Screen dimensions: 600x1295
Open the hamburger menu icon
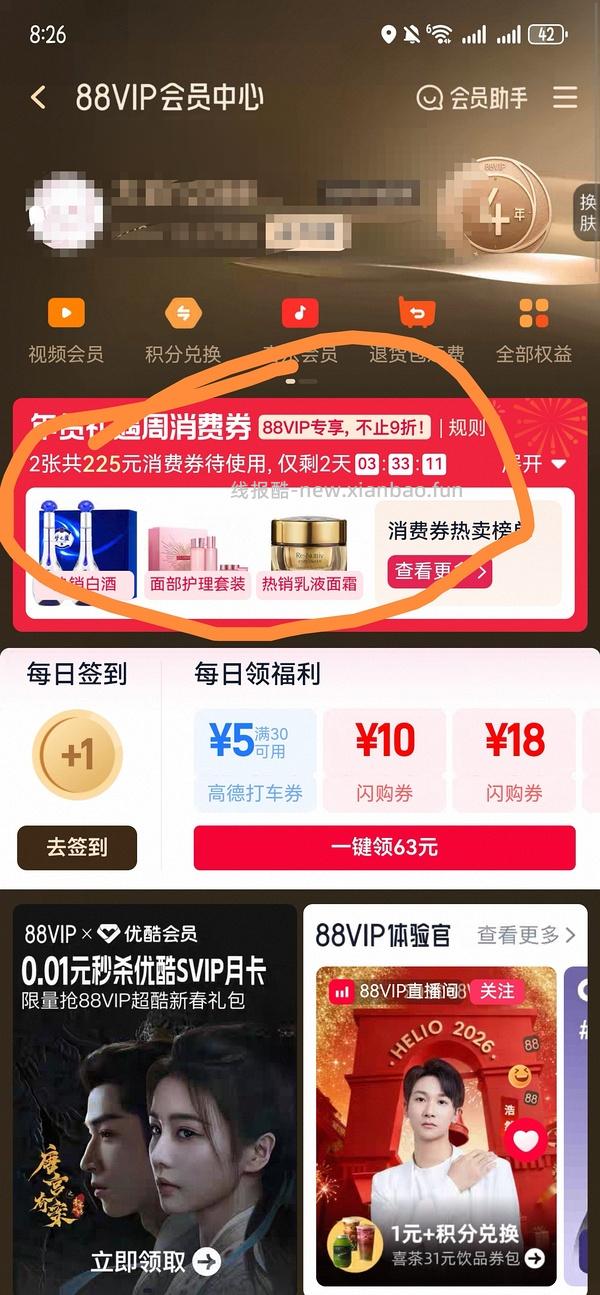pos(565,97)
